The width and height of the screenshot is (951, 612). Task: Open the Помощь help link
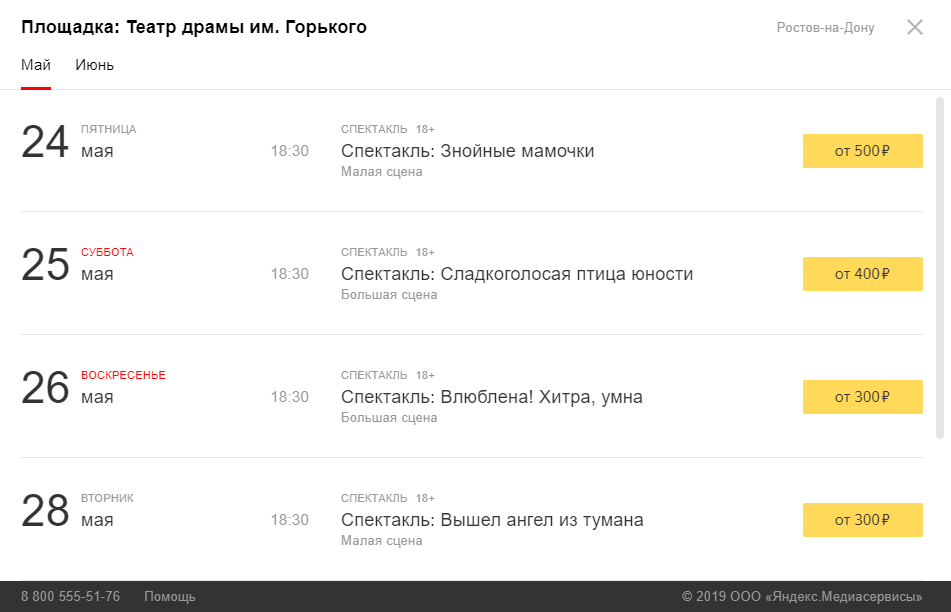pos(170,597)
